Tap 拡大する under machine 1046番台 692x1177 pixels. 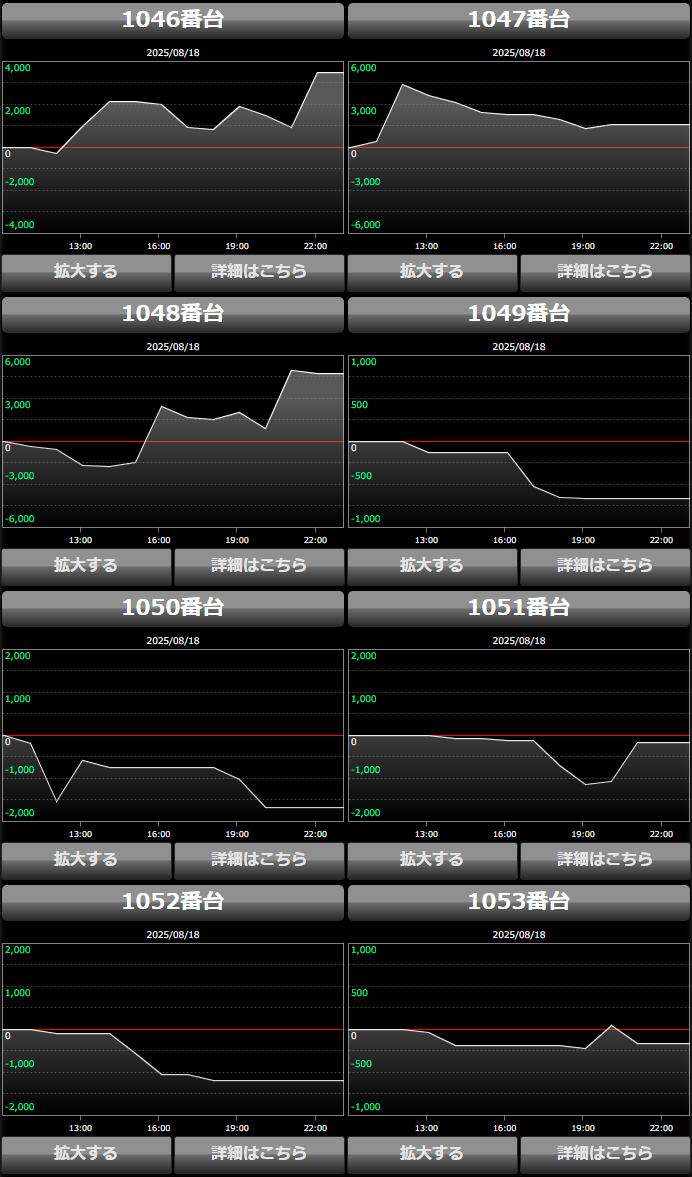click(x=86, y=271)
